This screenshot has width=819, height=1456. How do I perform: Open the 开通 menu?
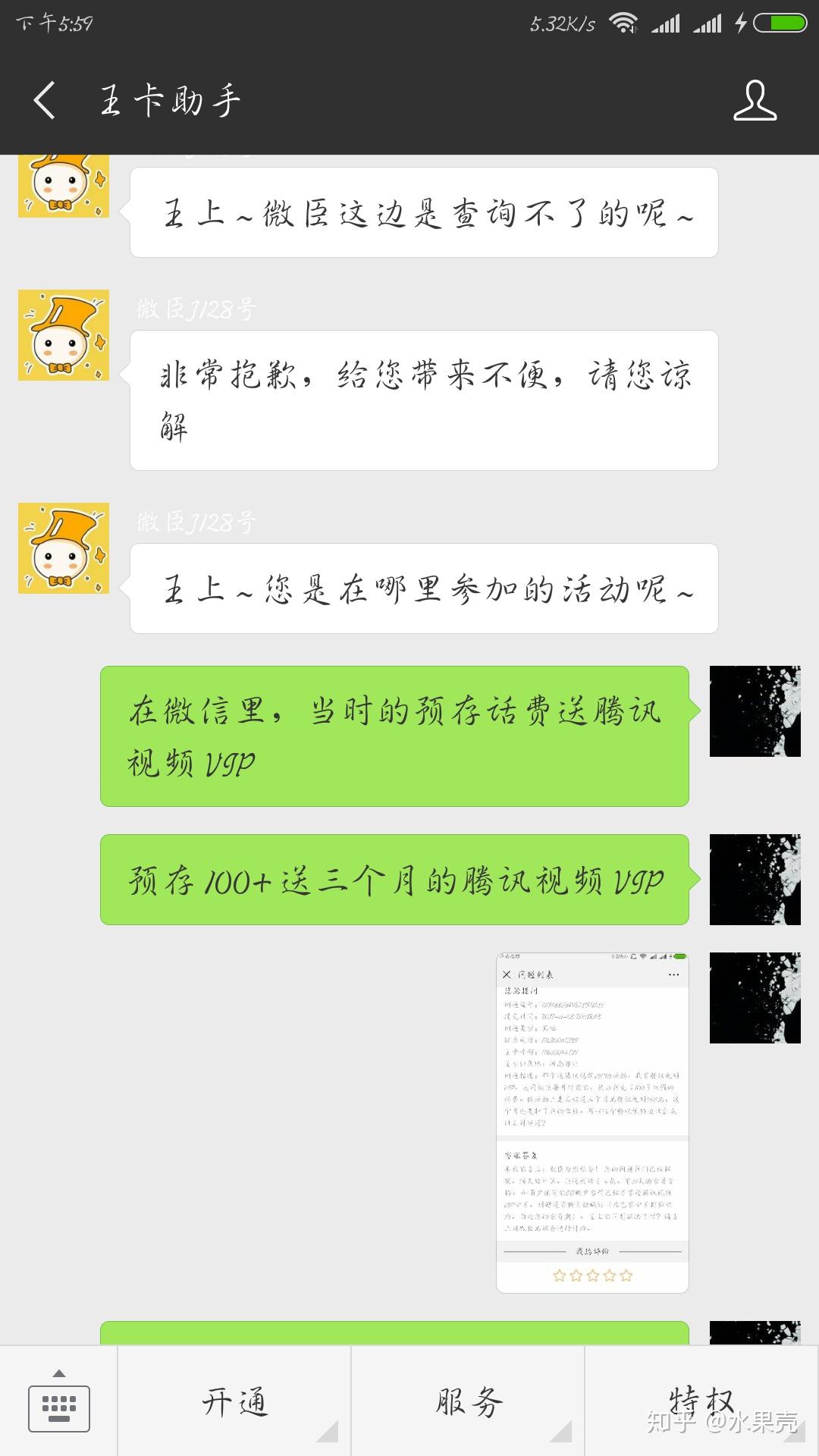pos(234,1402)
